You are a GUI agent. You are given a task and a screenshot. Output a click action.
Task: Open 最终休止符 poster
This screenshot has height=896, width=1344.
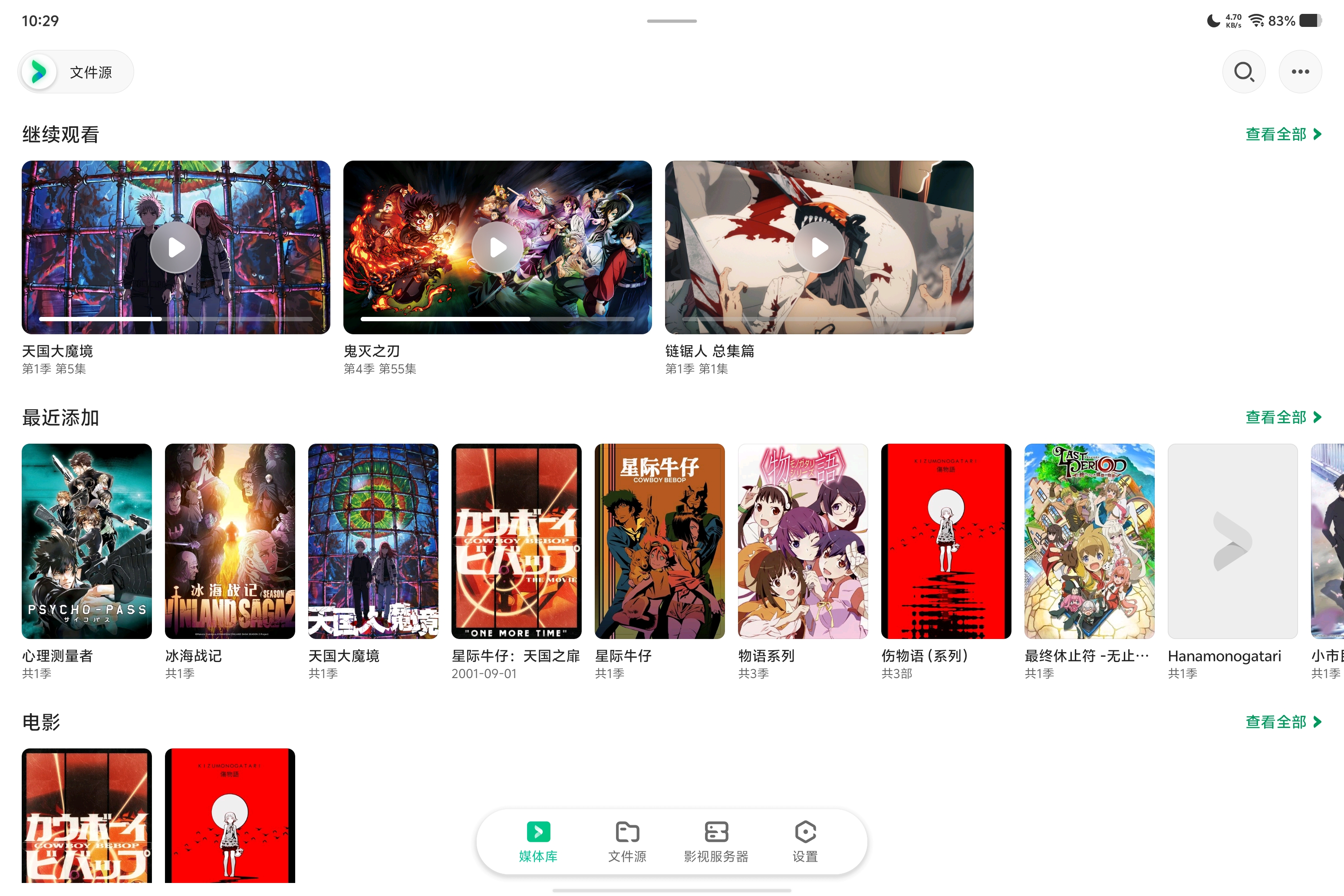pyautogui.click(x=1089, y=540)
